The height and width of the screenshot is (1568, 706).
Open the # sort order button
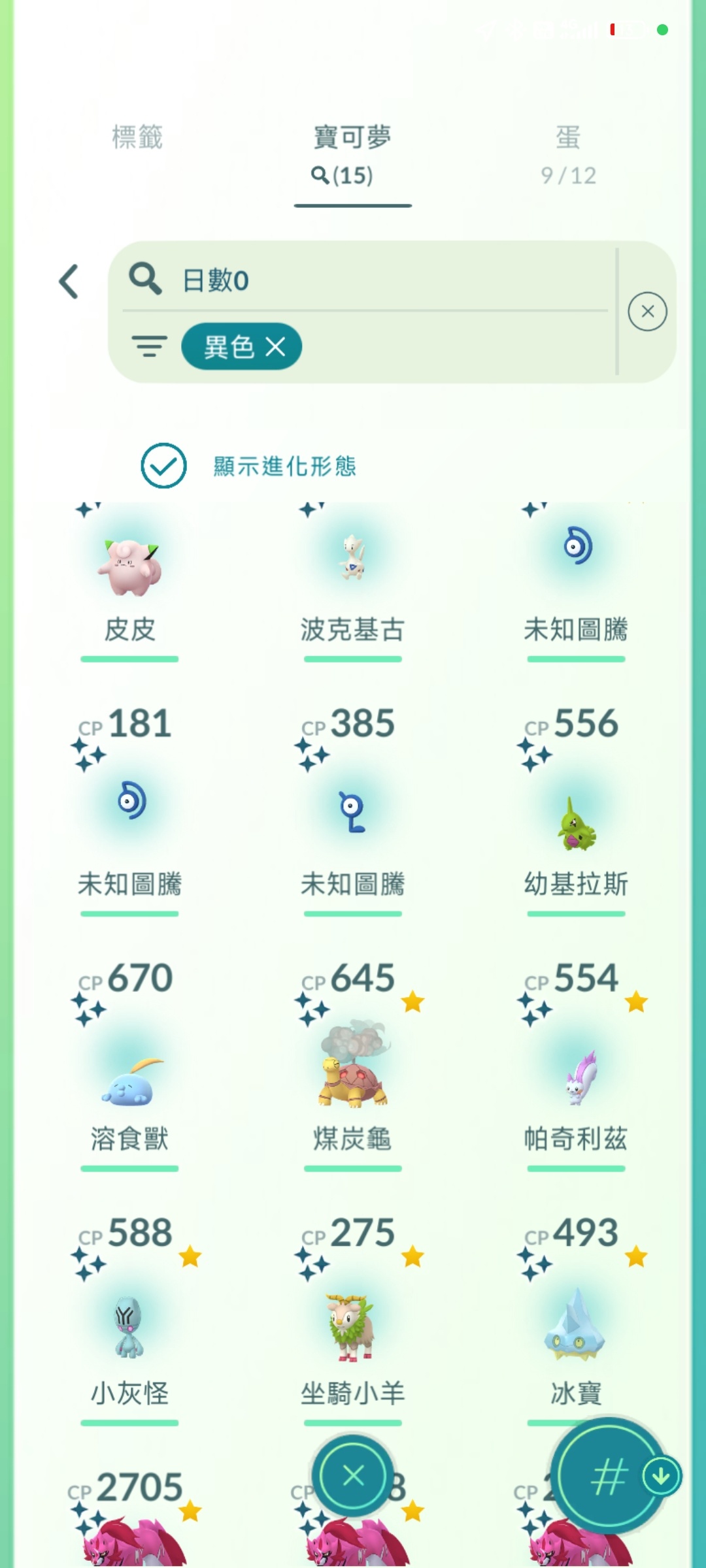click(x=609, y=1475)
